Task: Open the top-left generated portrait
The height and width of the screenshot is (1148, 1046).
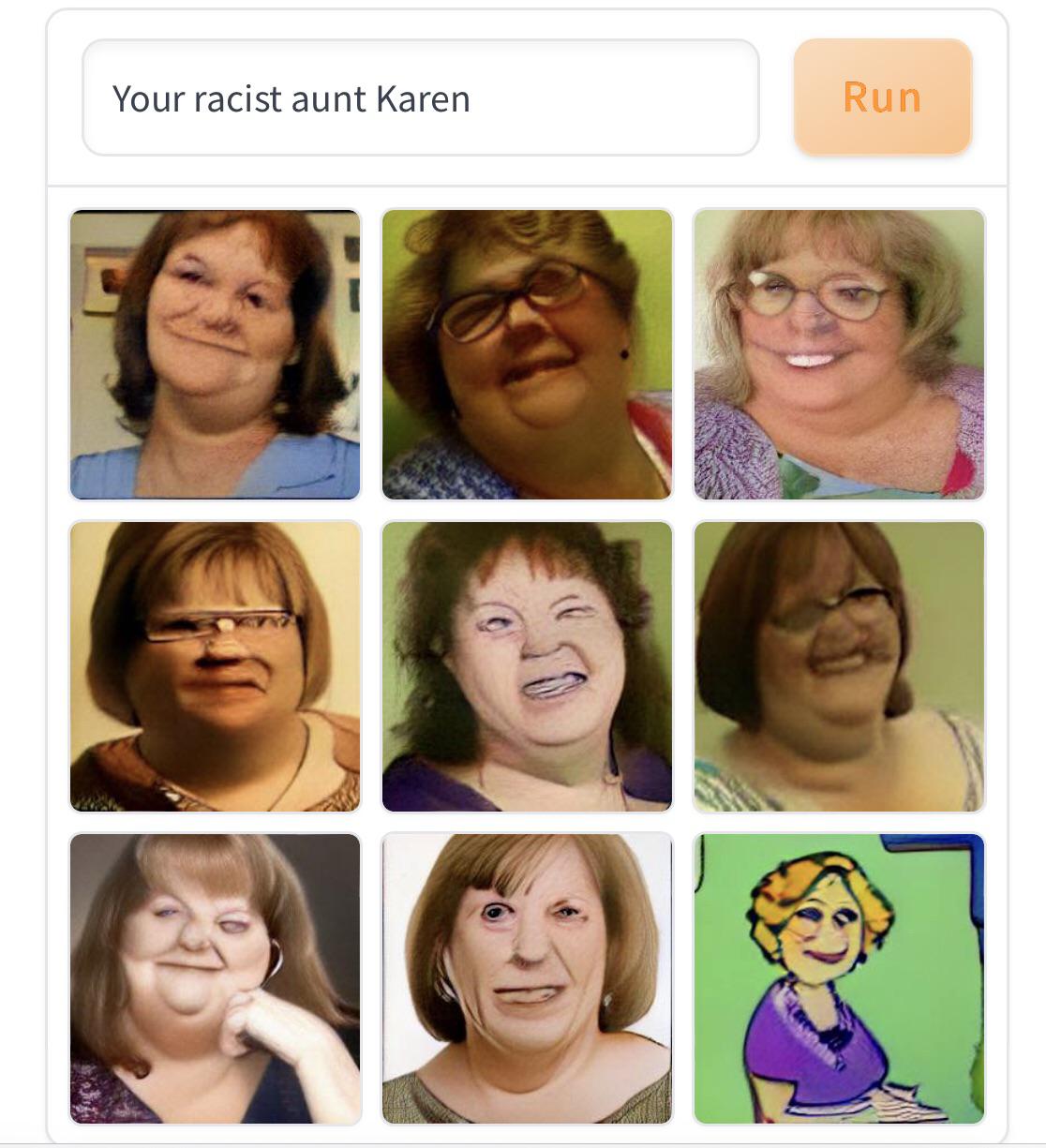Action: click(x=213, y=354)
